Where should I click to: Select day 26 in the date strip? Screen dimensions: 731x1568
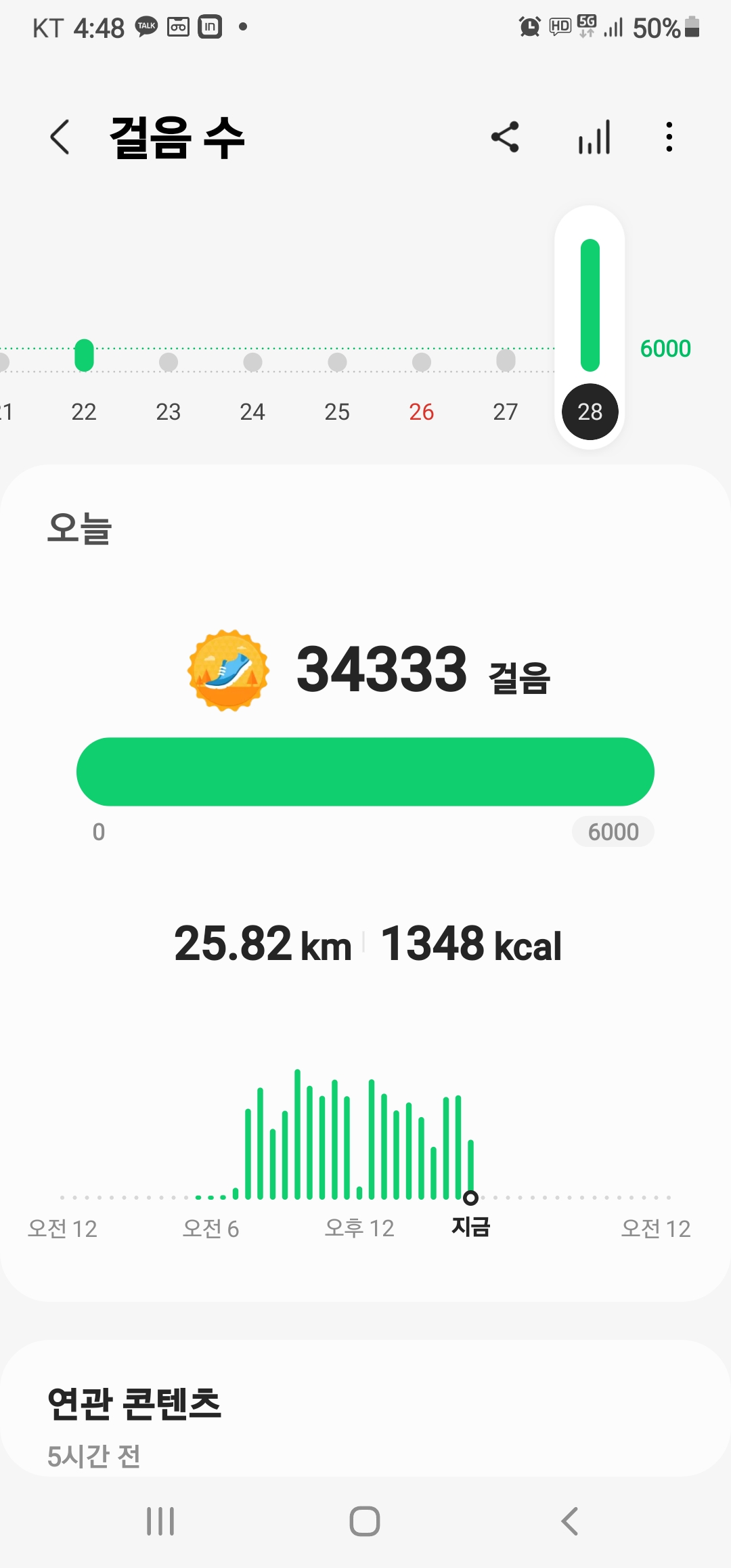pyautogui.click(x=421, y=411)
